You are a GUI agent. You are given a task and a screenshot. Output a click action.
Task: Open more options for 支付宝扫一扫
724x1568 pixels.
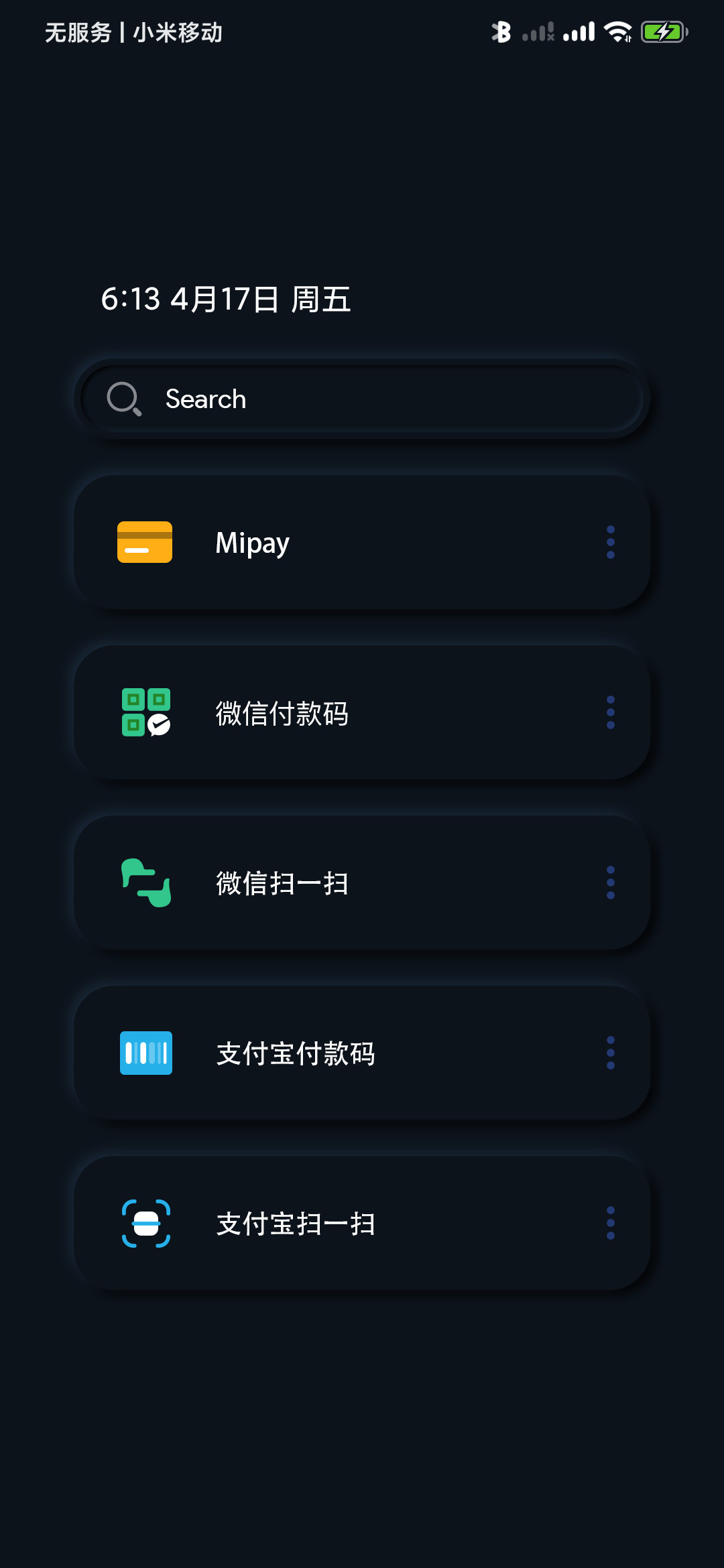coord(610,1223)
